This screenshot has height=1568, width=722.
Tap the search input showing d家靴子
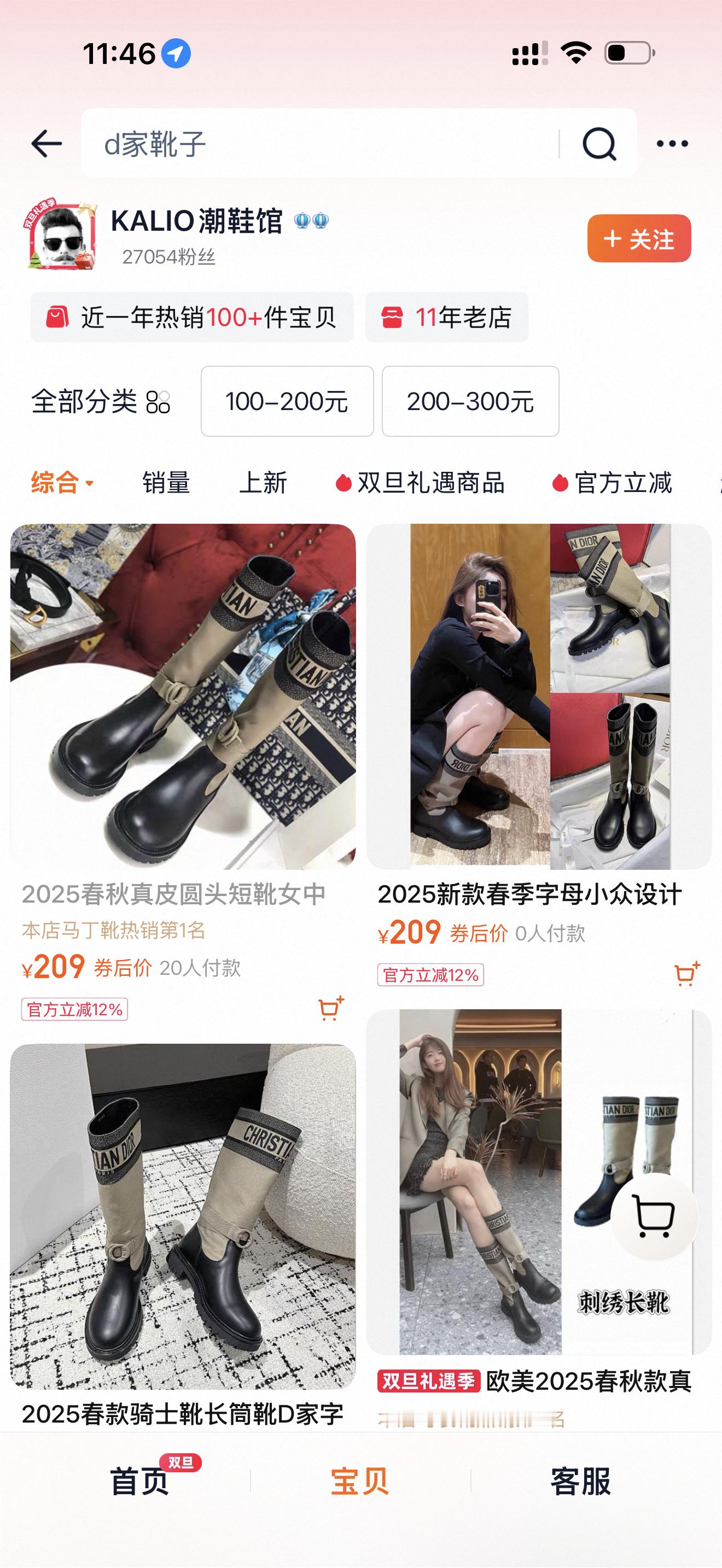pos(274,144)
